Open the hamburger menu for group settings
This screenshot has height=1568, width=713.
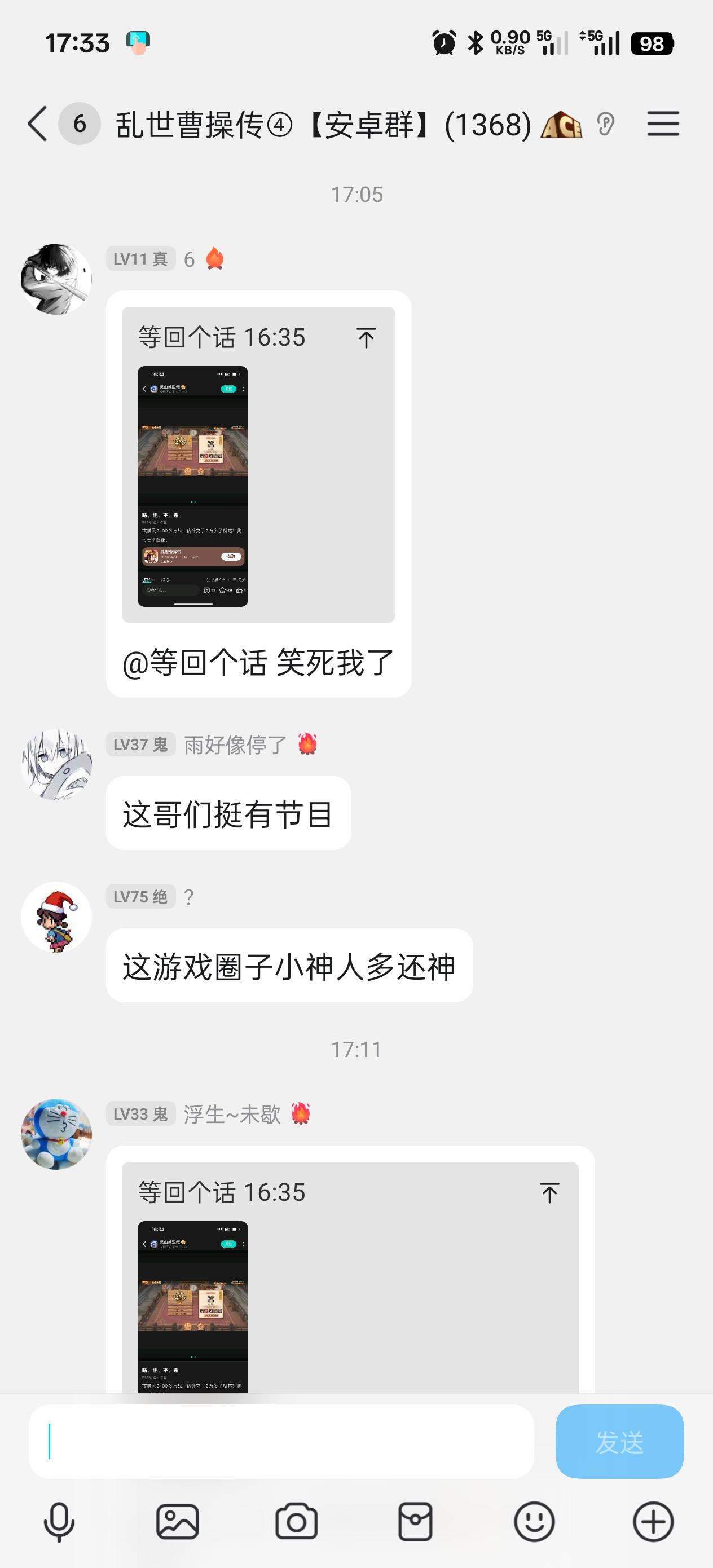click(663, 124)
